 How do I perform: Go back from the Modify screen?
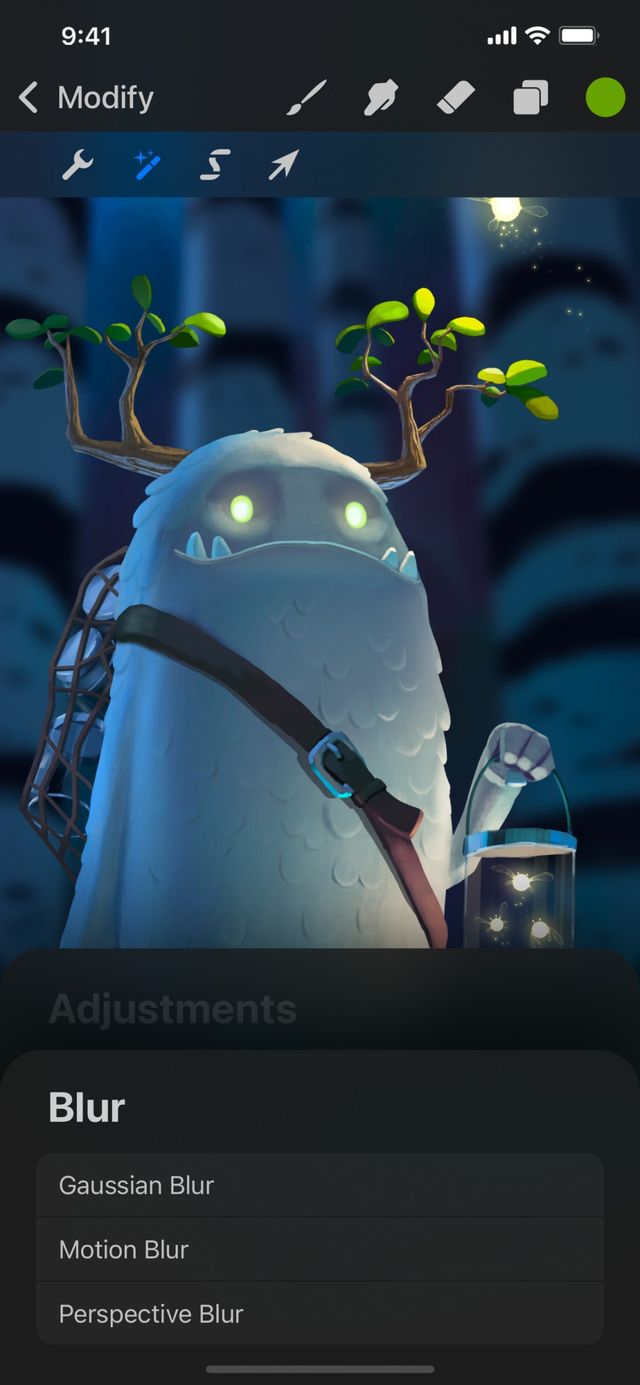(29, 98)
